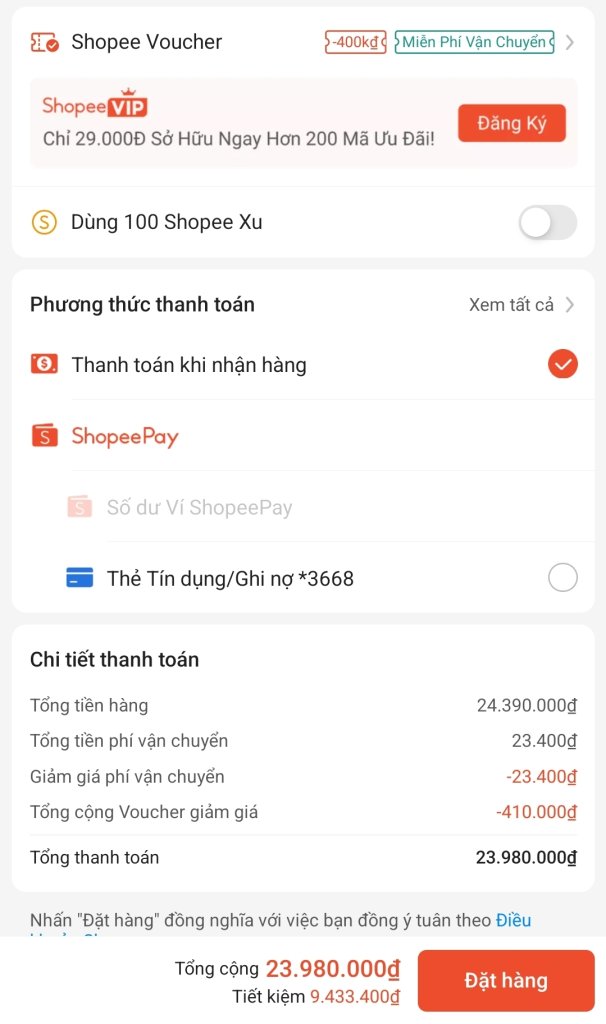
Task: Open the Shopee Voucher selection row
Action: [x=300, y=42]
